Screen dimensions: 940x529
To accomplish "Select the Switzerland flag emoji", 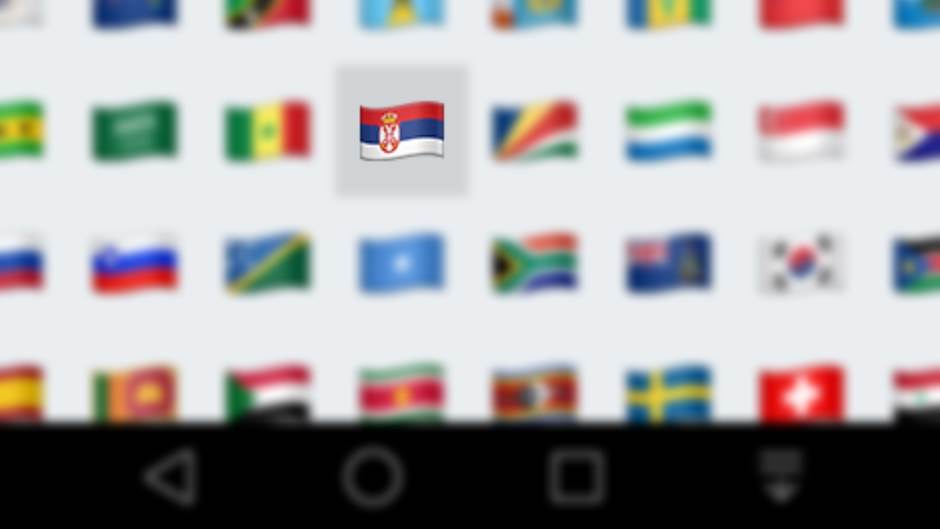I will coord(801,394).
